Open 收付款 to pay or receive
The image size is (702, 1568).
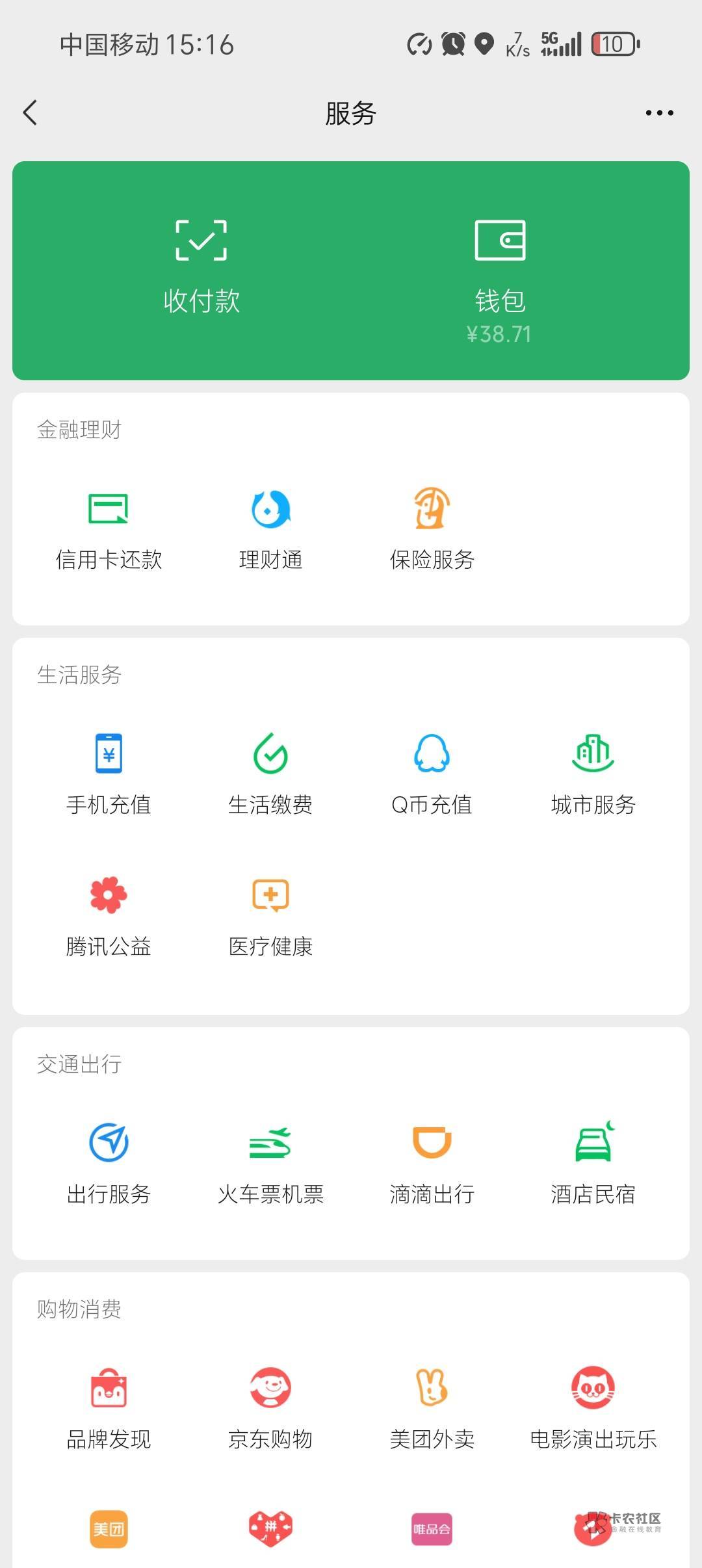[x=201, y=268]
